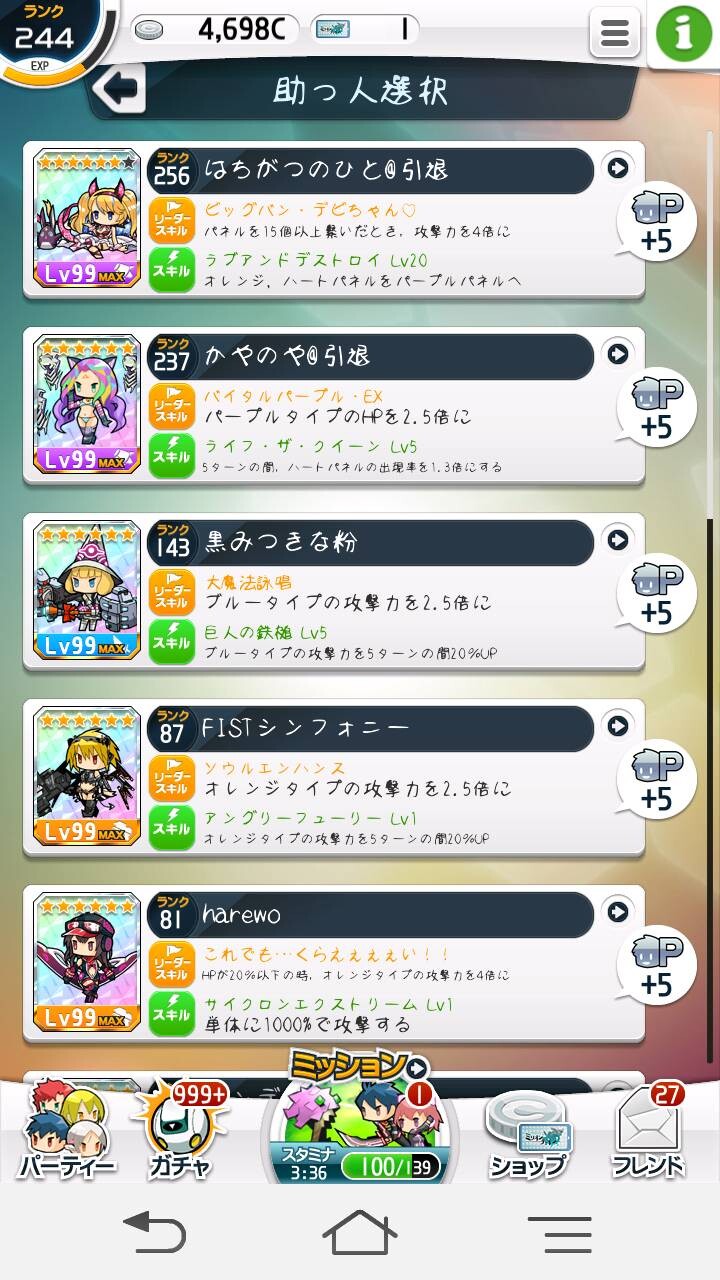The height and width of the screenshot is (1280, 720).
Task: View details arrow for FISTシンフォニー
Action: tap(618, 726)
